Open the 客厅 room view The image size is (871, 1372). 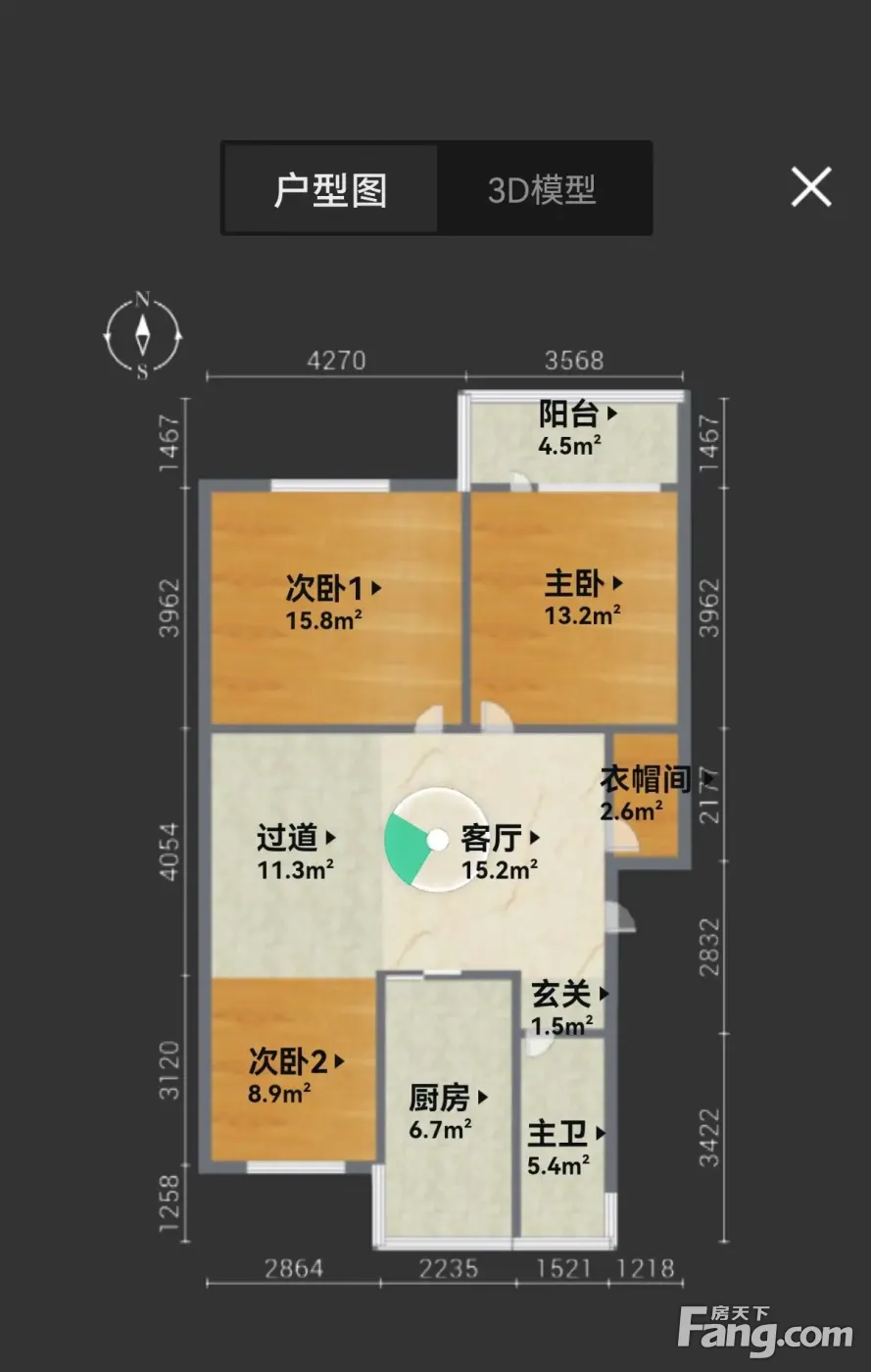point(501,838)
